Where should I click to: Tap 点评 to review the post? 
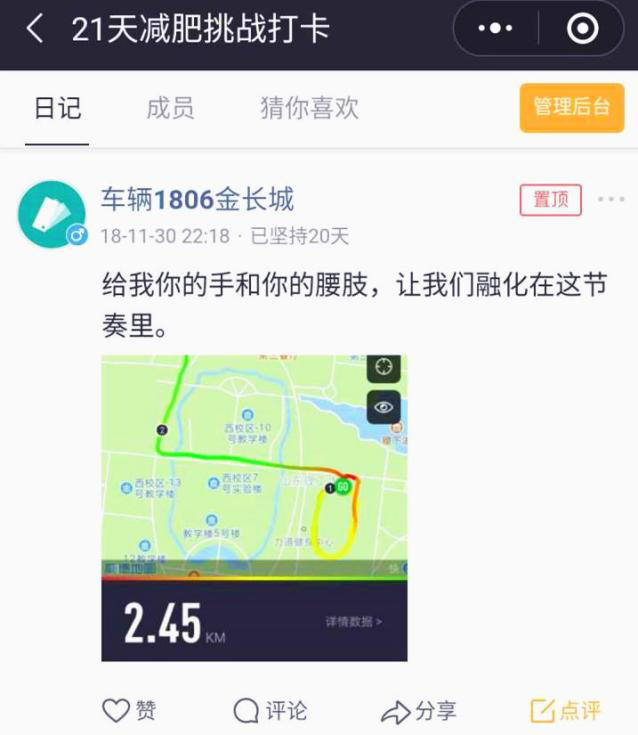[565, 711]
